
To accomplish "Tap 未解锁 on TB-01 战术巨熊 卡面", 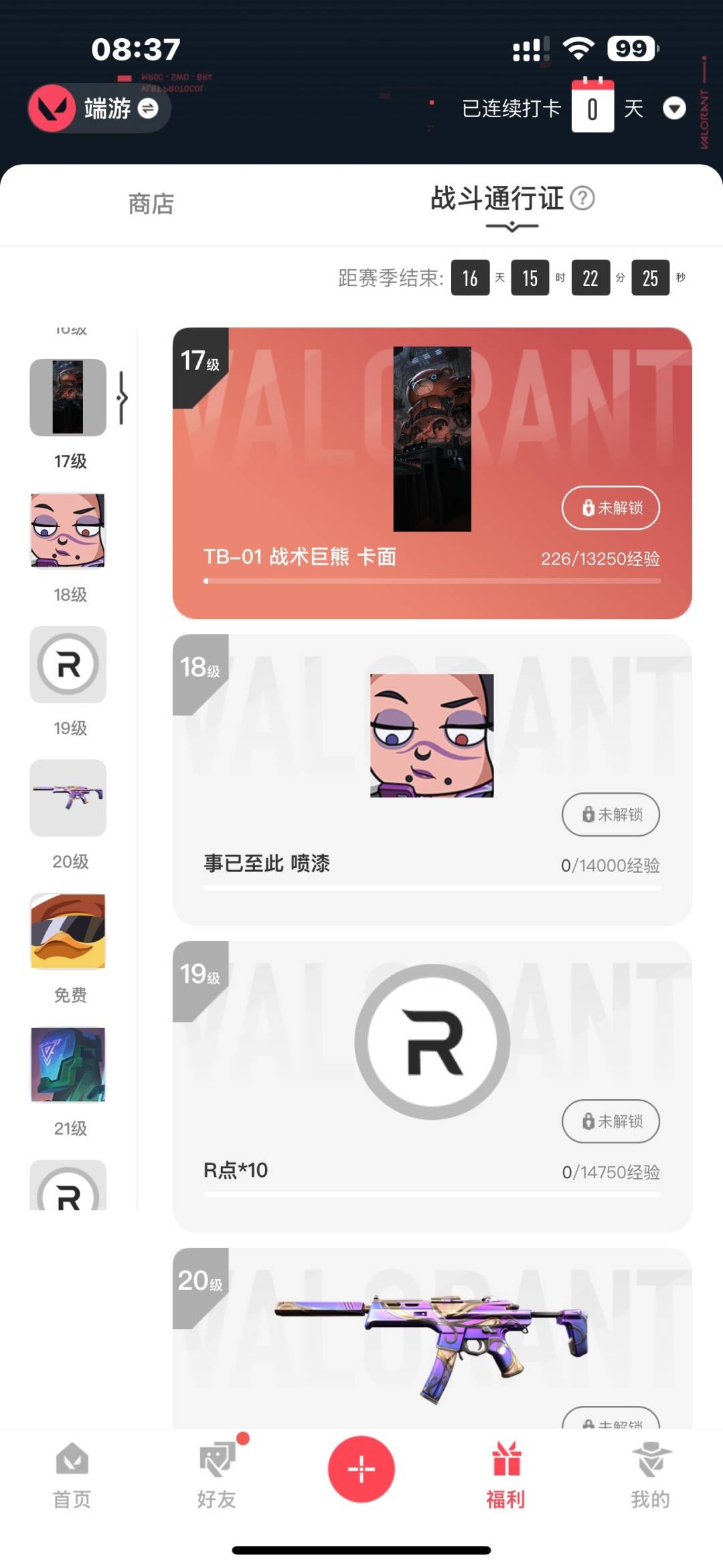I will pyautogui.click(x=611, y=508).
